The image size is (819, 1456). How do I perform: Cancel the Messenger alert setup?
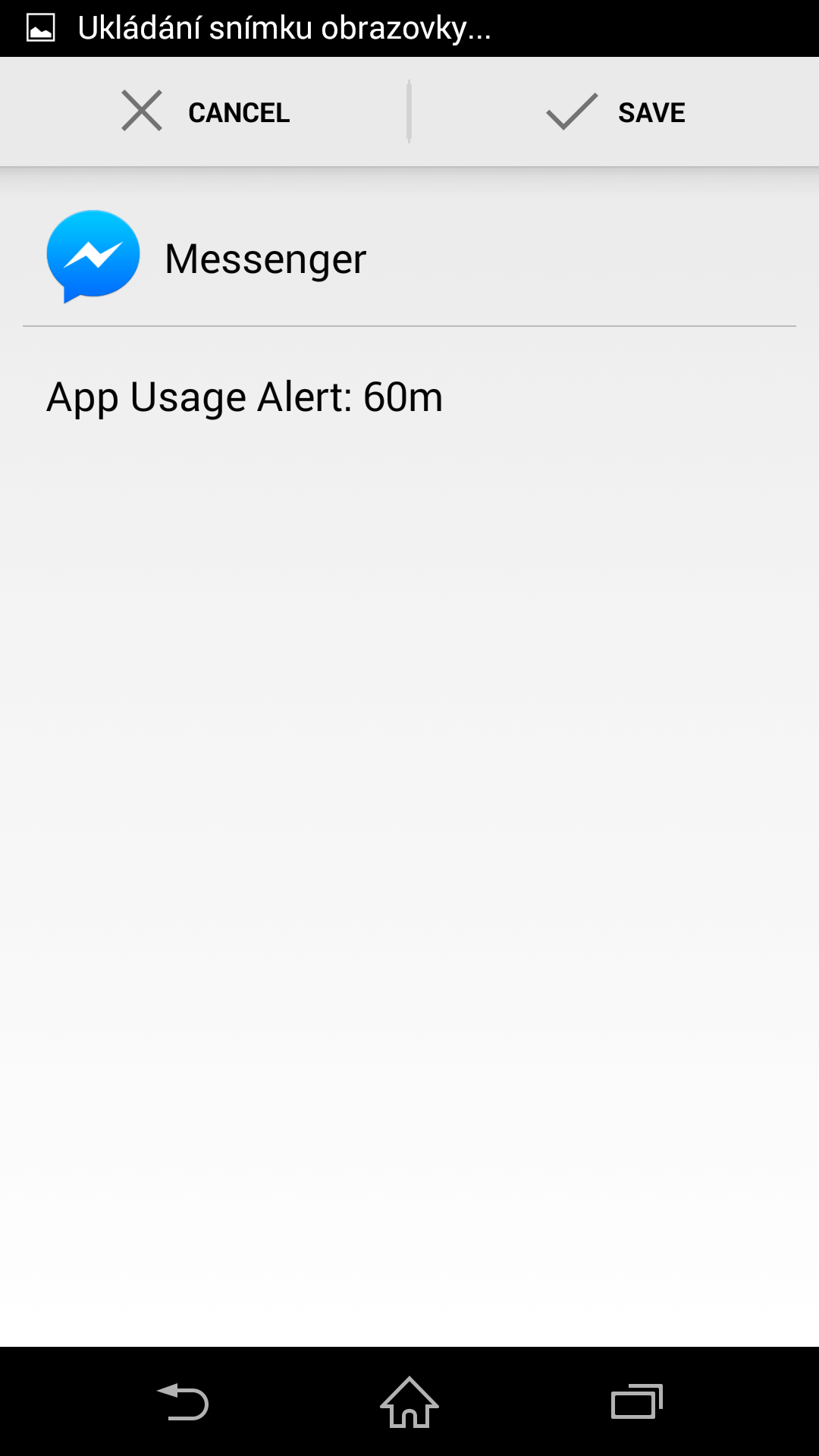coord(205,112)
